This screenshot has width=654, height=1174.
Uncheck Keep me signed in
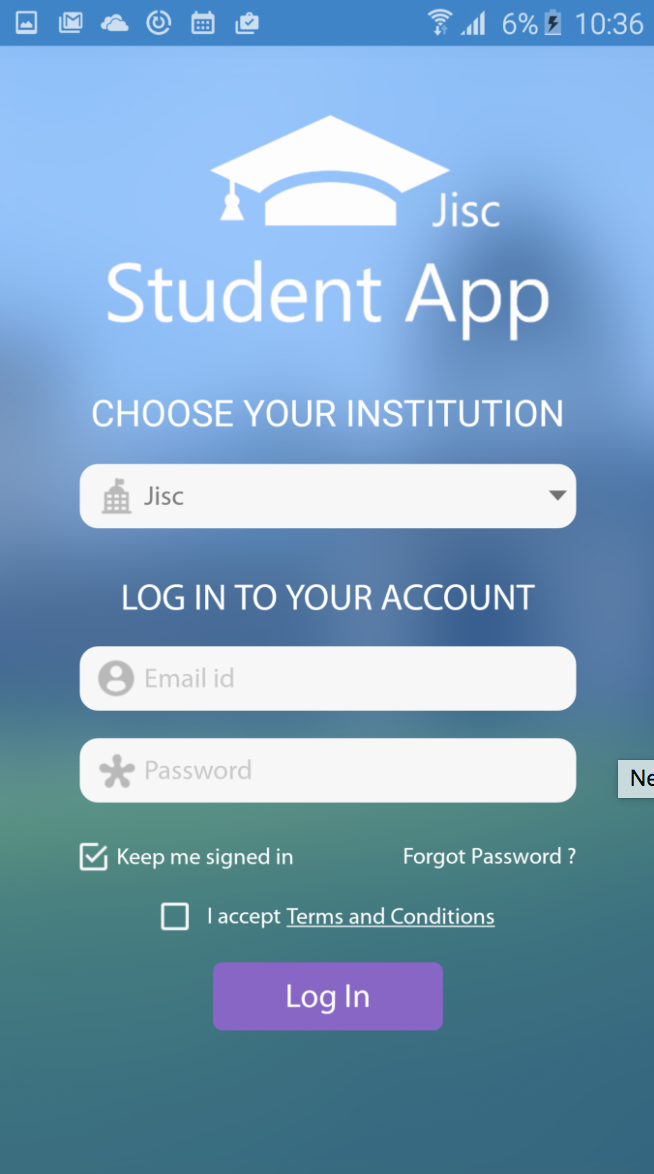click(94, 857)
